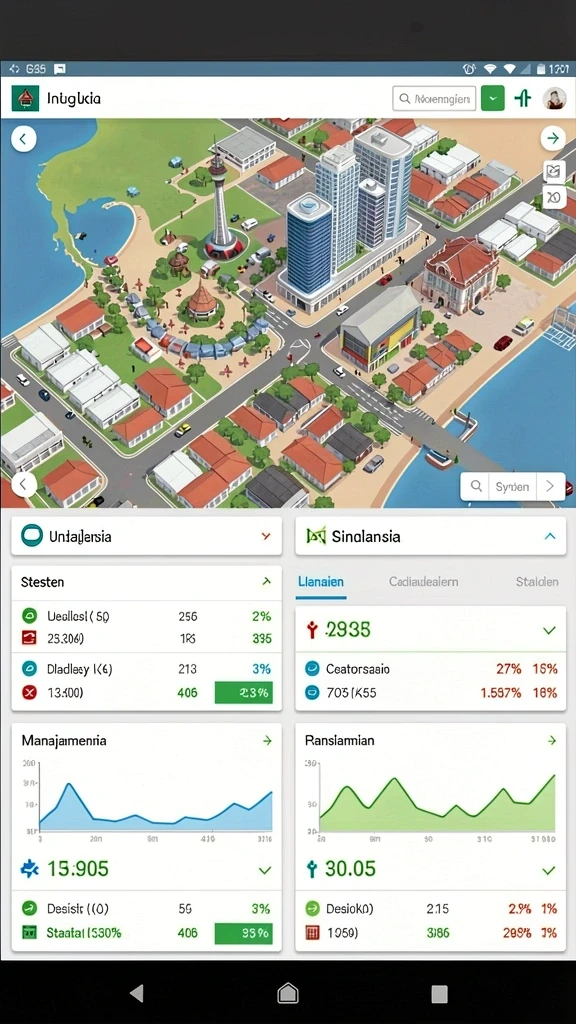Viewport: 576px width, 1024px height.
Task: Expand the 2935 row chevron
Action: pos(549,630)
